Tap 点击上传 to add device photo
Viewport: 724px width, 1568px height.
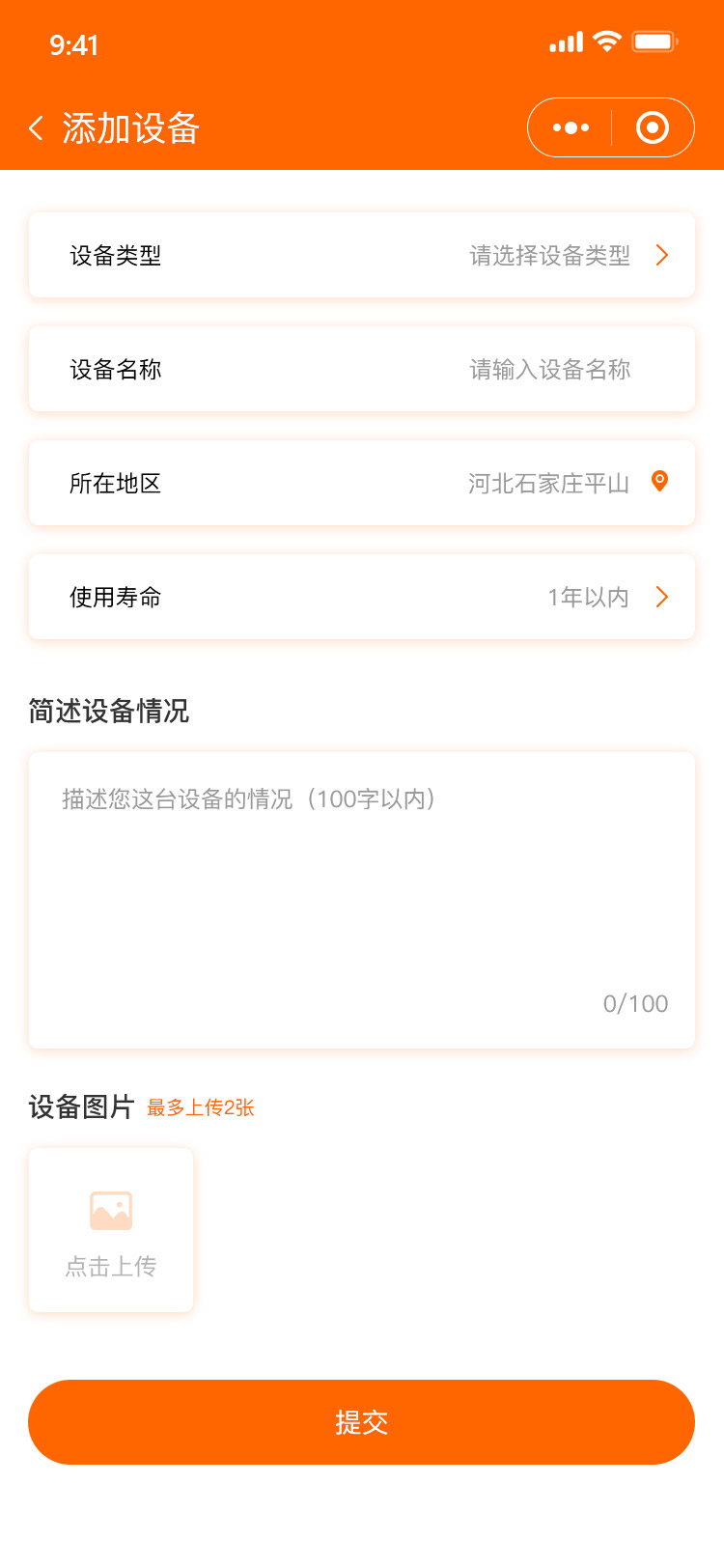pos(111,1229)
